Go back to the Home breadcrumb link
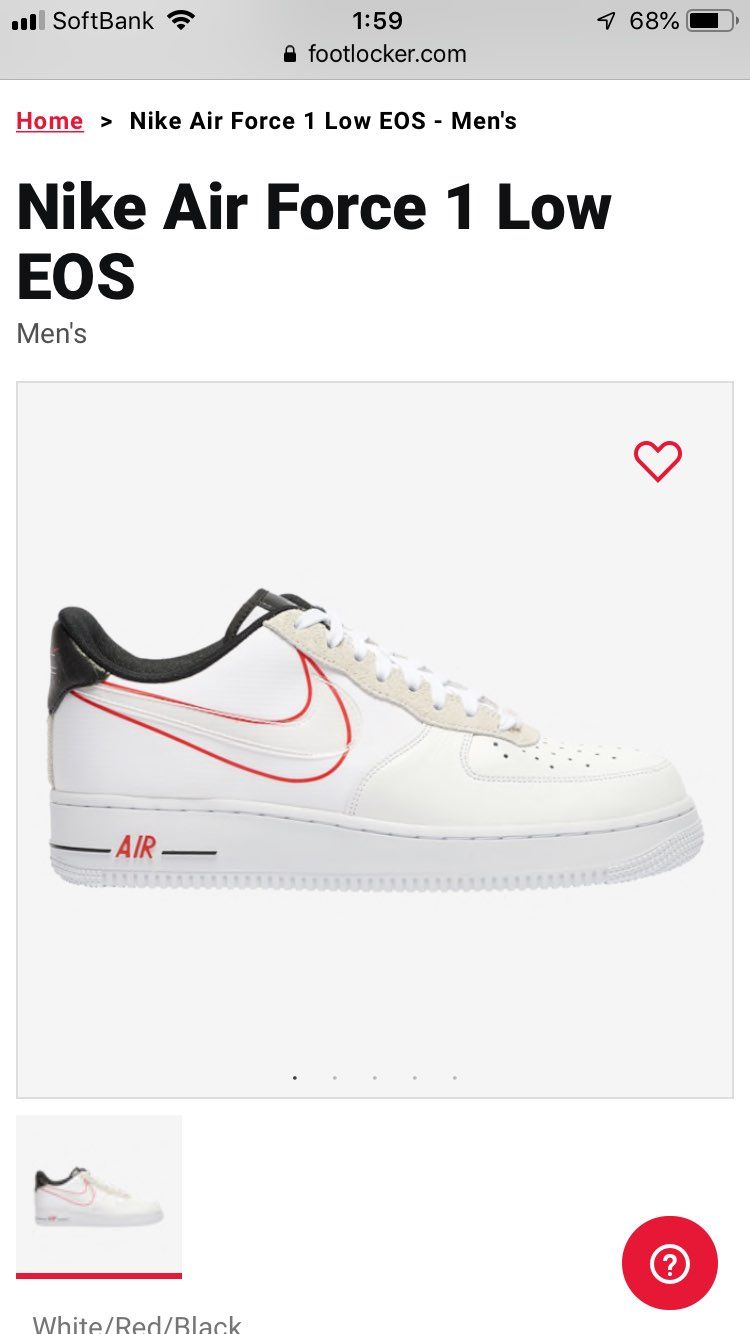 [x=49, y=121]
